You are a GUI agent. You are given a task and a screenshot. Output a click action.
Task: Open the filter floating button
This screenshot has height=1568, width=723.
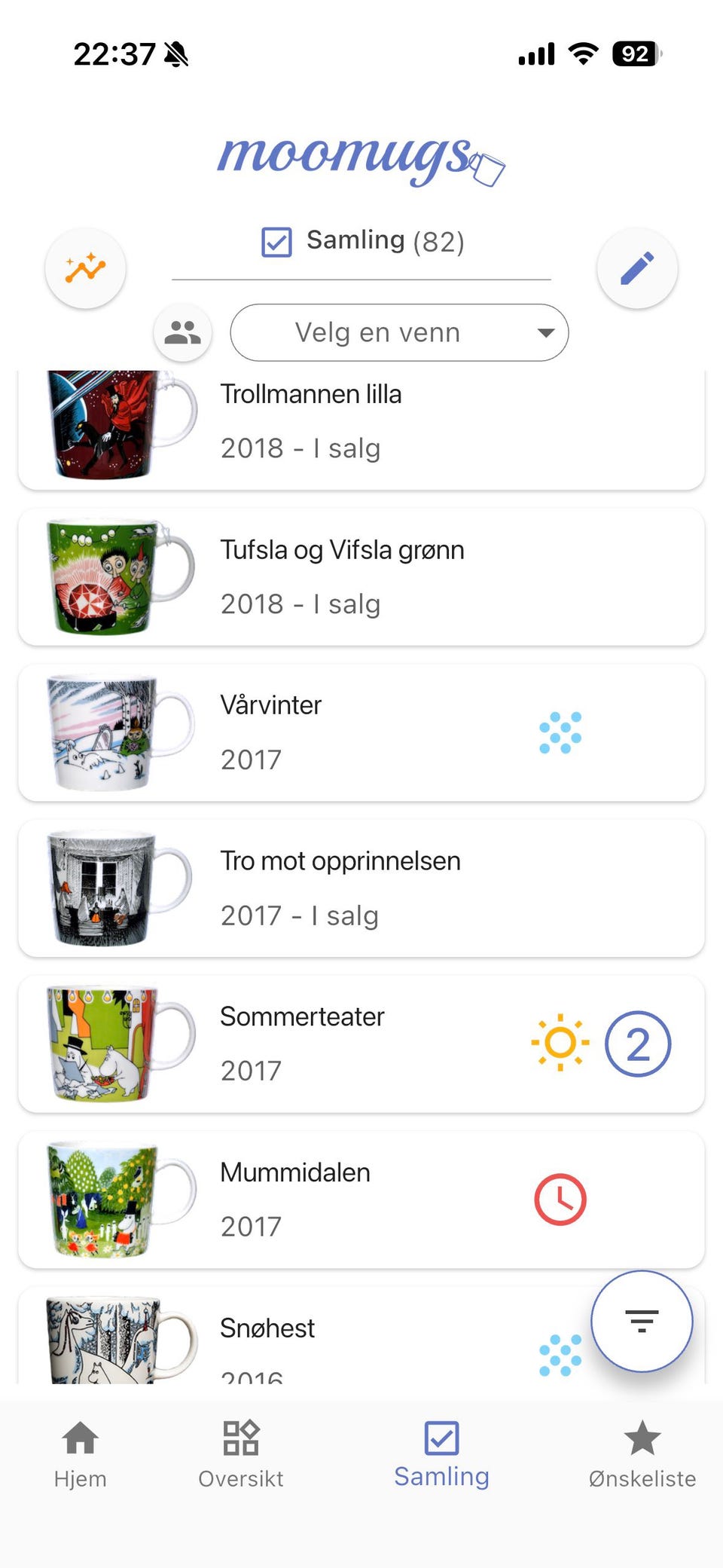pyautogui.click(x=642, y=1321)
